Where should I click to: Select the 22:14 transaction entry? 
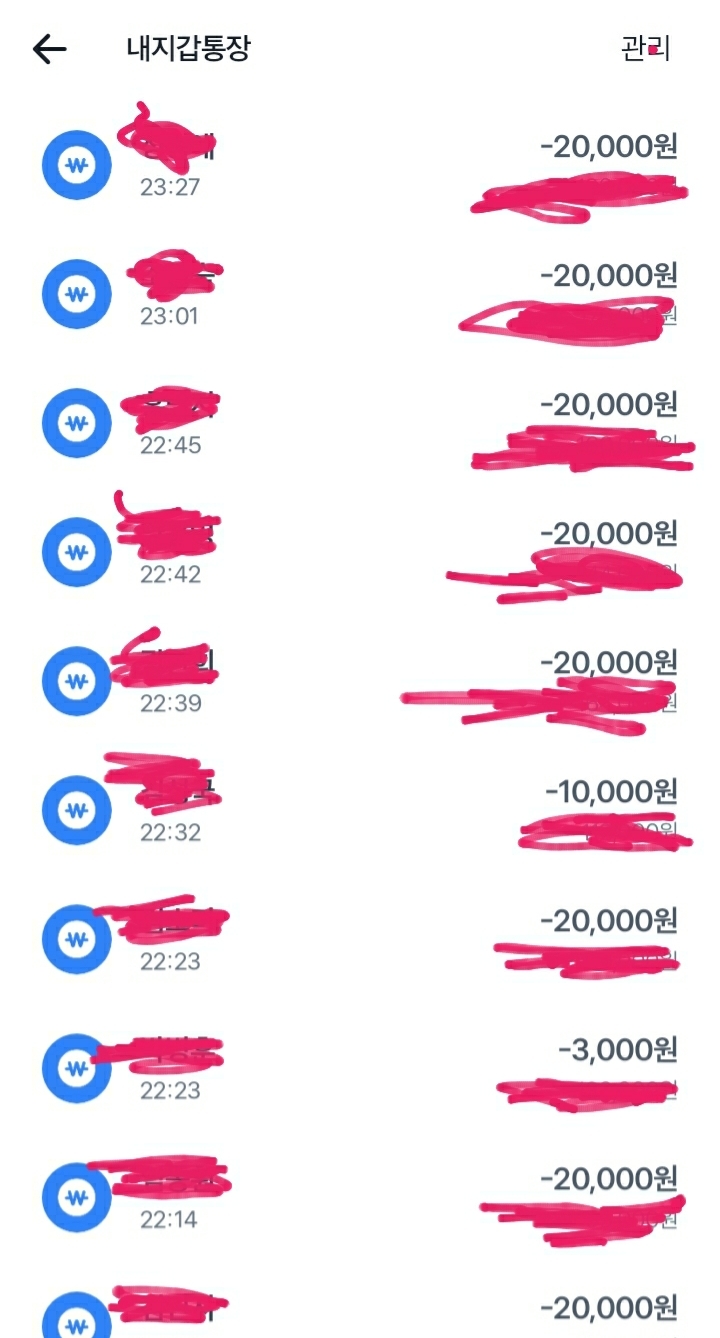360,1197
